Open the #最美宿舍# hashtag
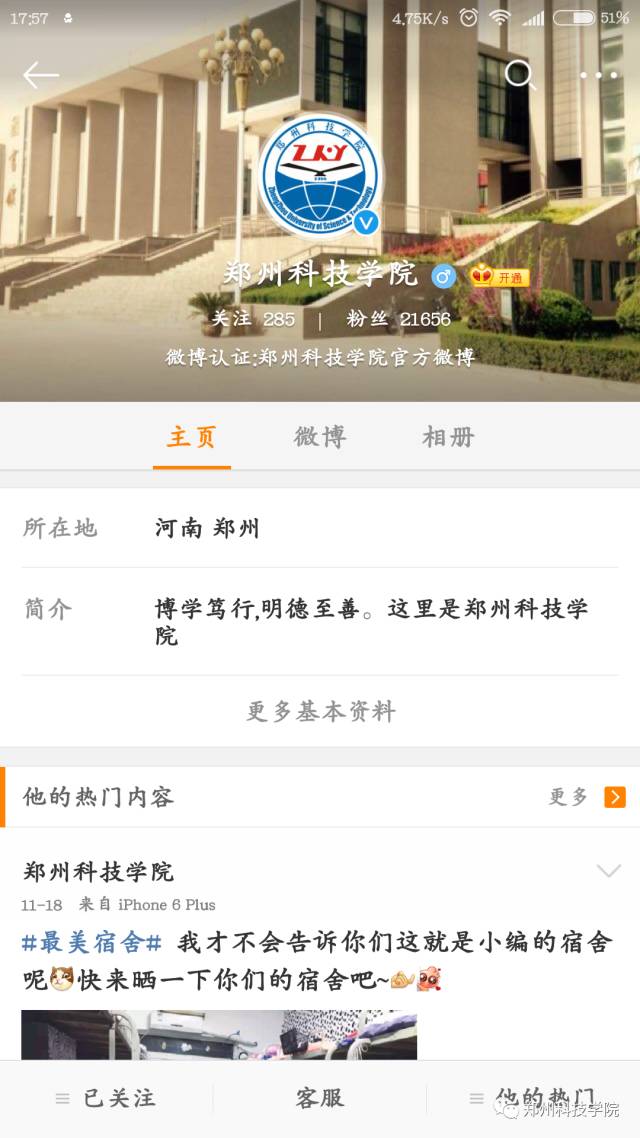 click(x=91, y=943)
